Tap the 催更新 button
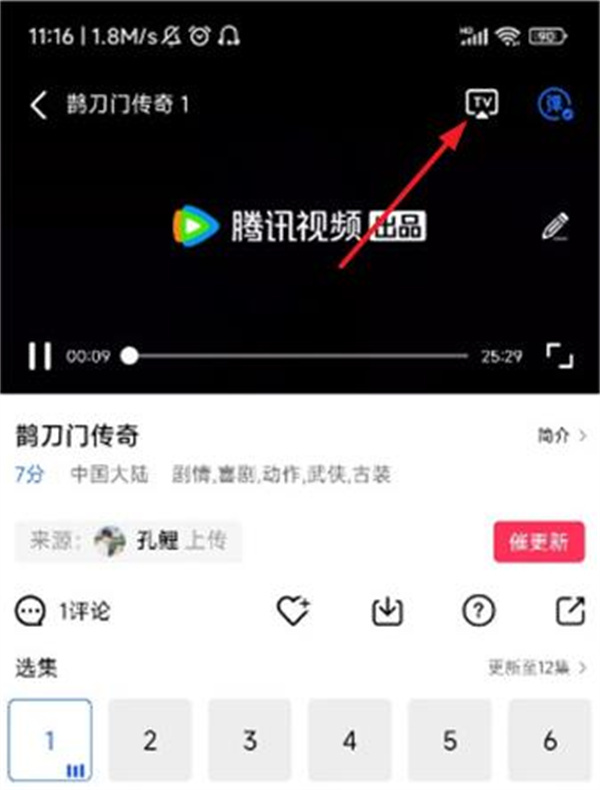Image resolution: width=600 pixels, height=790 pixels. tap(538, 542)
